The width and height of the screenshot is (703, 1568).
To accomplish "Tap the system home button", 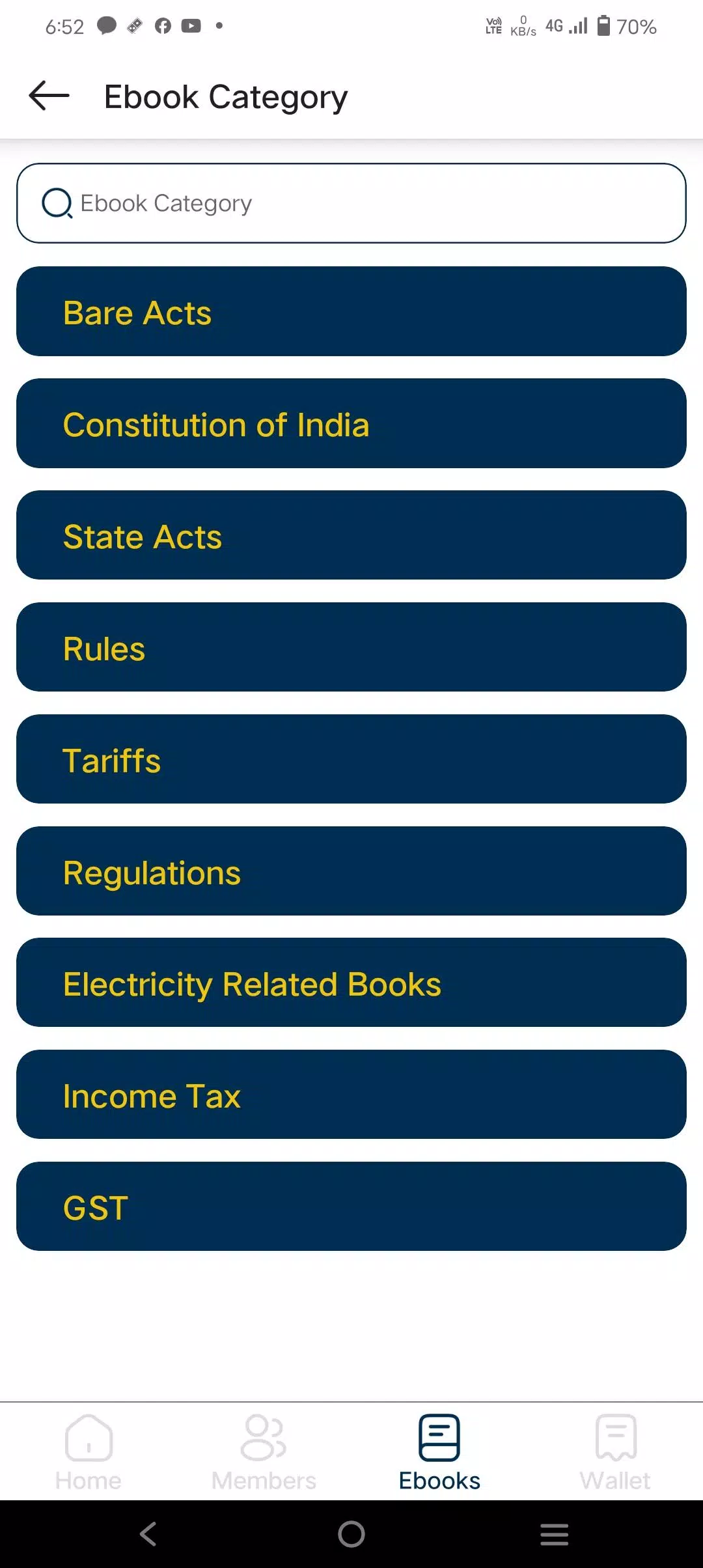I will click(351, 1534).
